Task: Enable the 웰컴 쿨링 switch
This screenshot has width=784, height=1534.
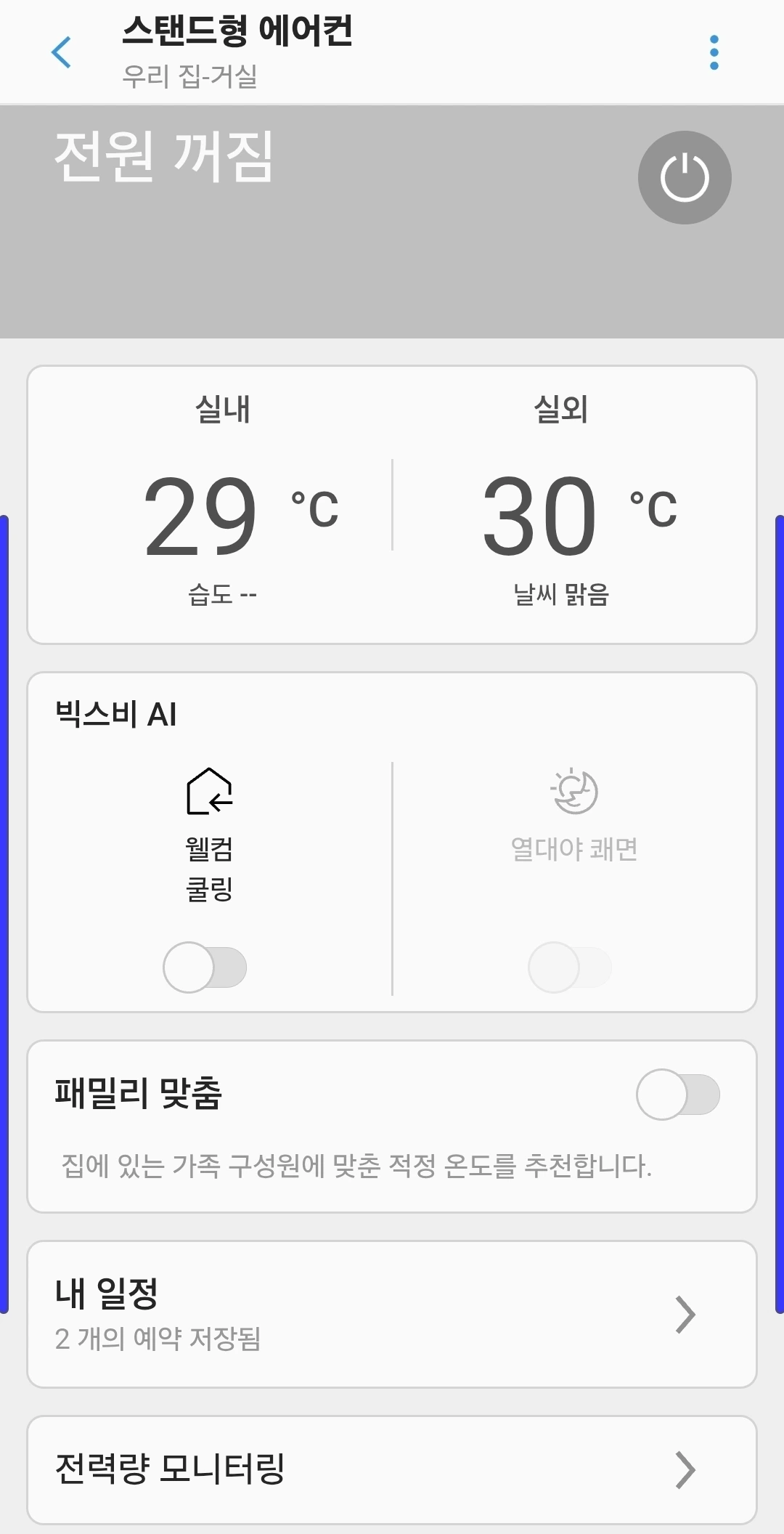Action: (205, 967)
